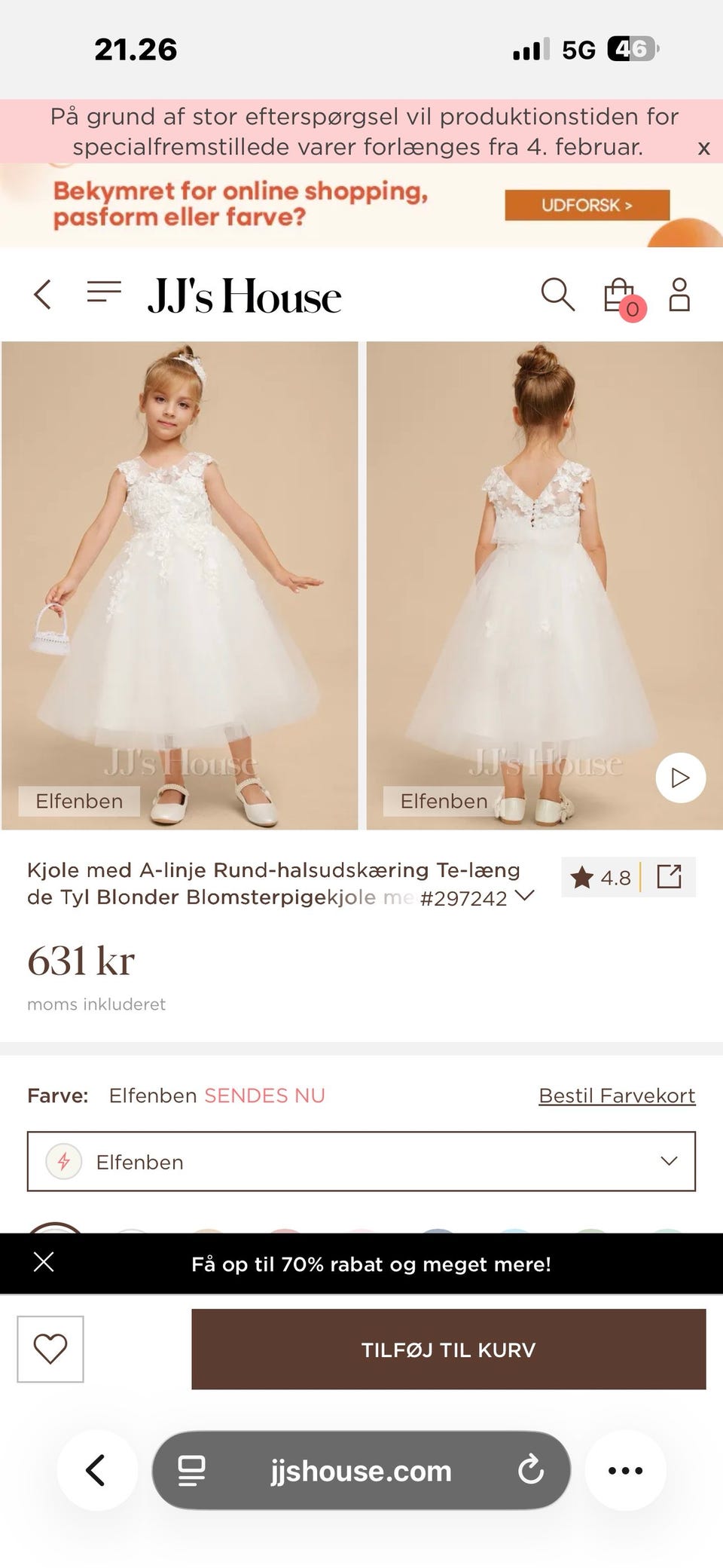Share this product
Screen dimensions: 723x1568
[669, 877]
